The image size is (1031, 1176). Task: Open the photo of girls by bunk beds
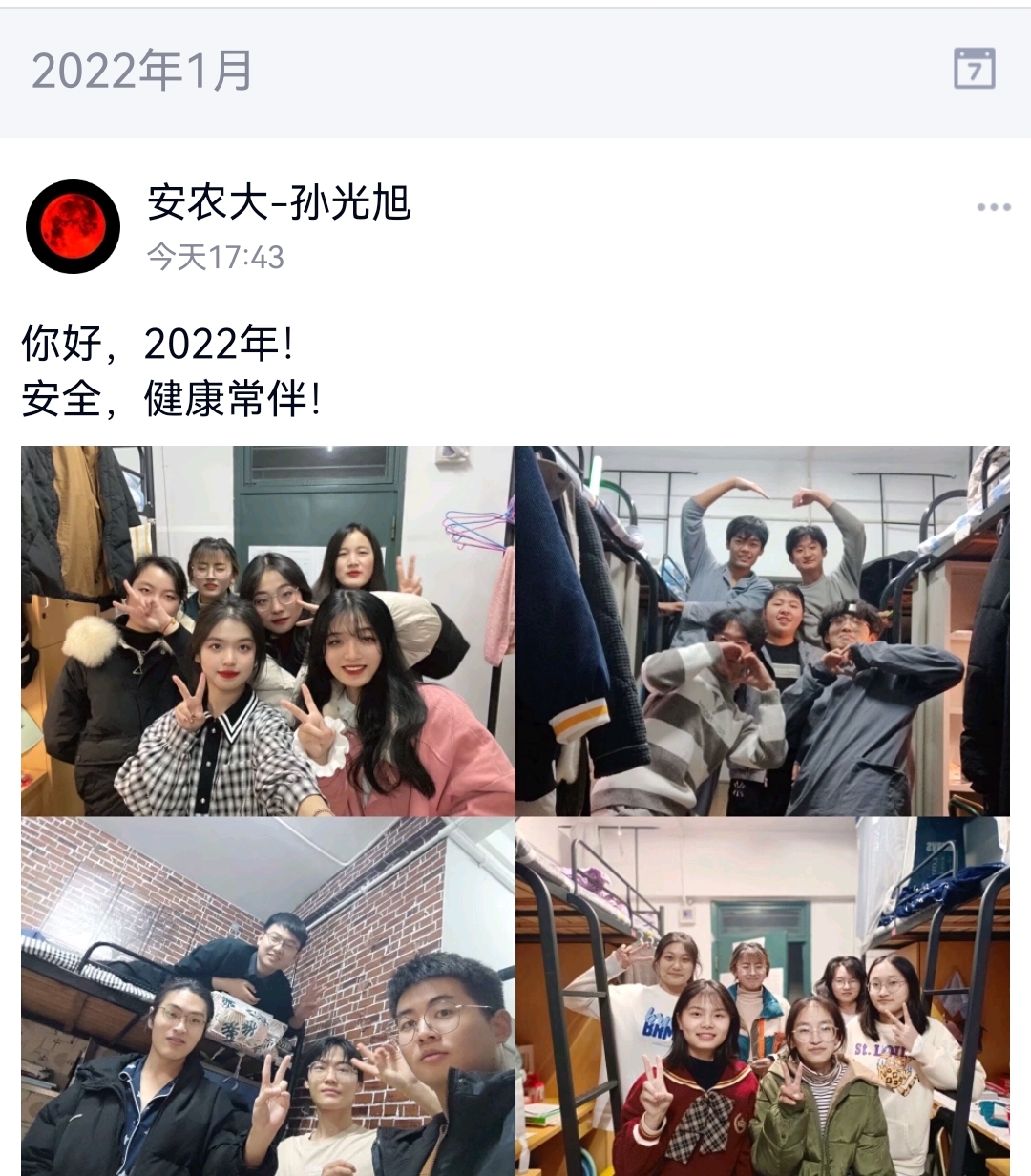(762, 997)
